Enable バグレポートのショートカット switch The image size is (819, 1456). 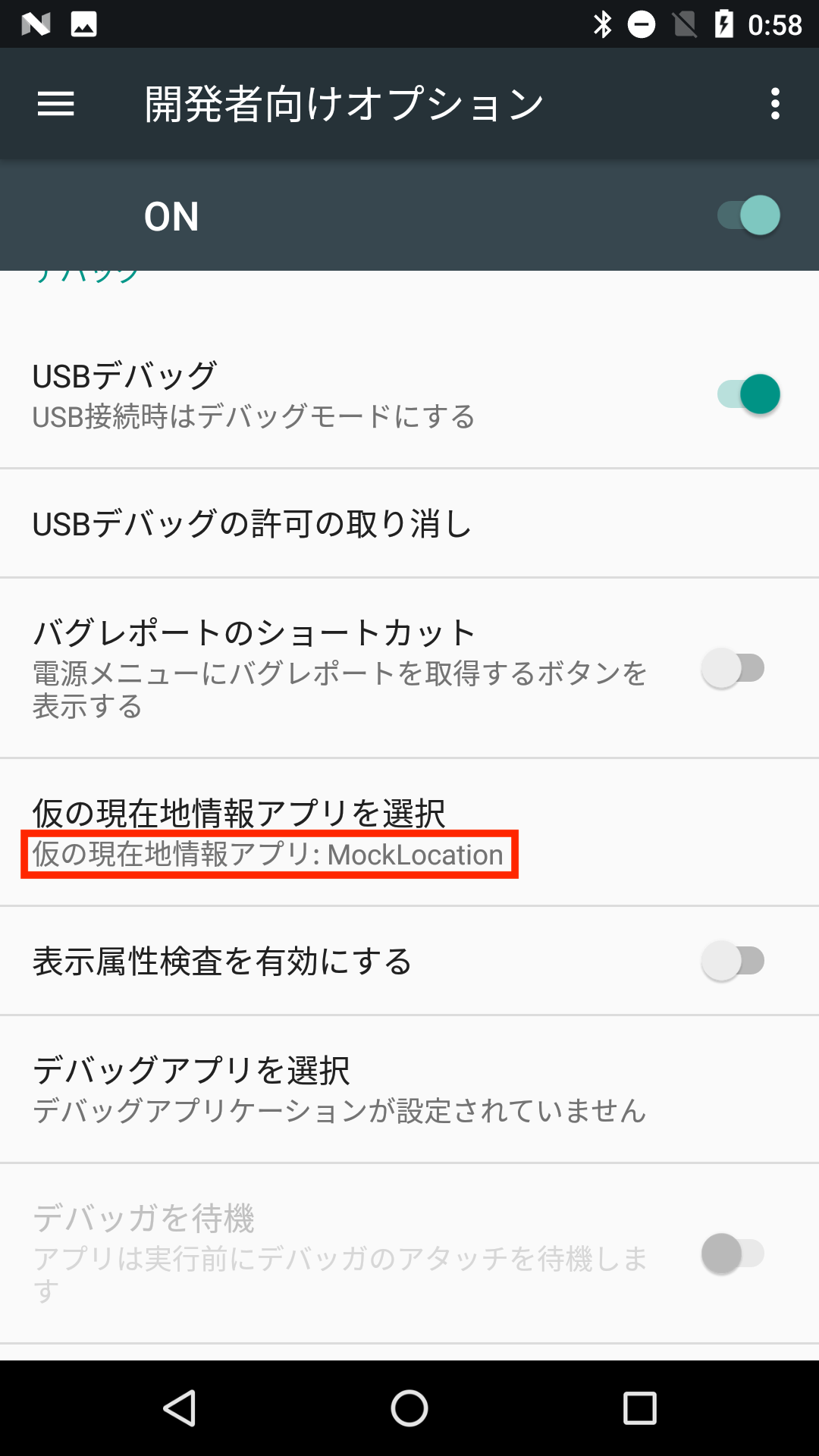(x=733, y=669)
